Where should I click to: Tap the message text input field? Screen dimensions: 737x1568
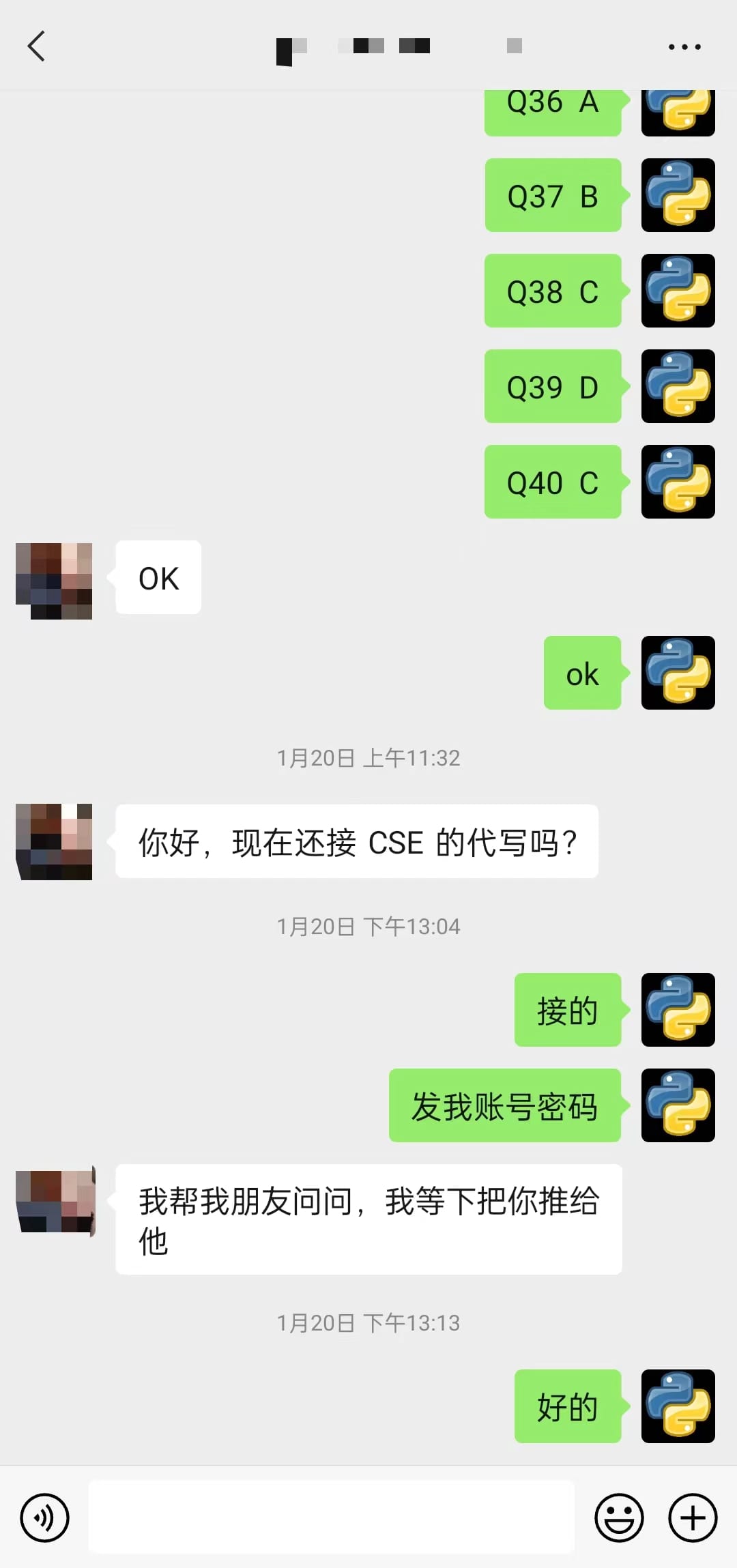(332, 1517)
